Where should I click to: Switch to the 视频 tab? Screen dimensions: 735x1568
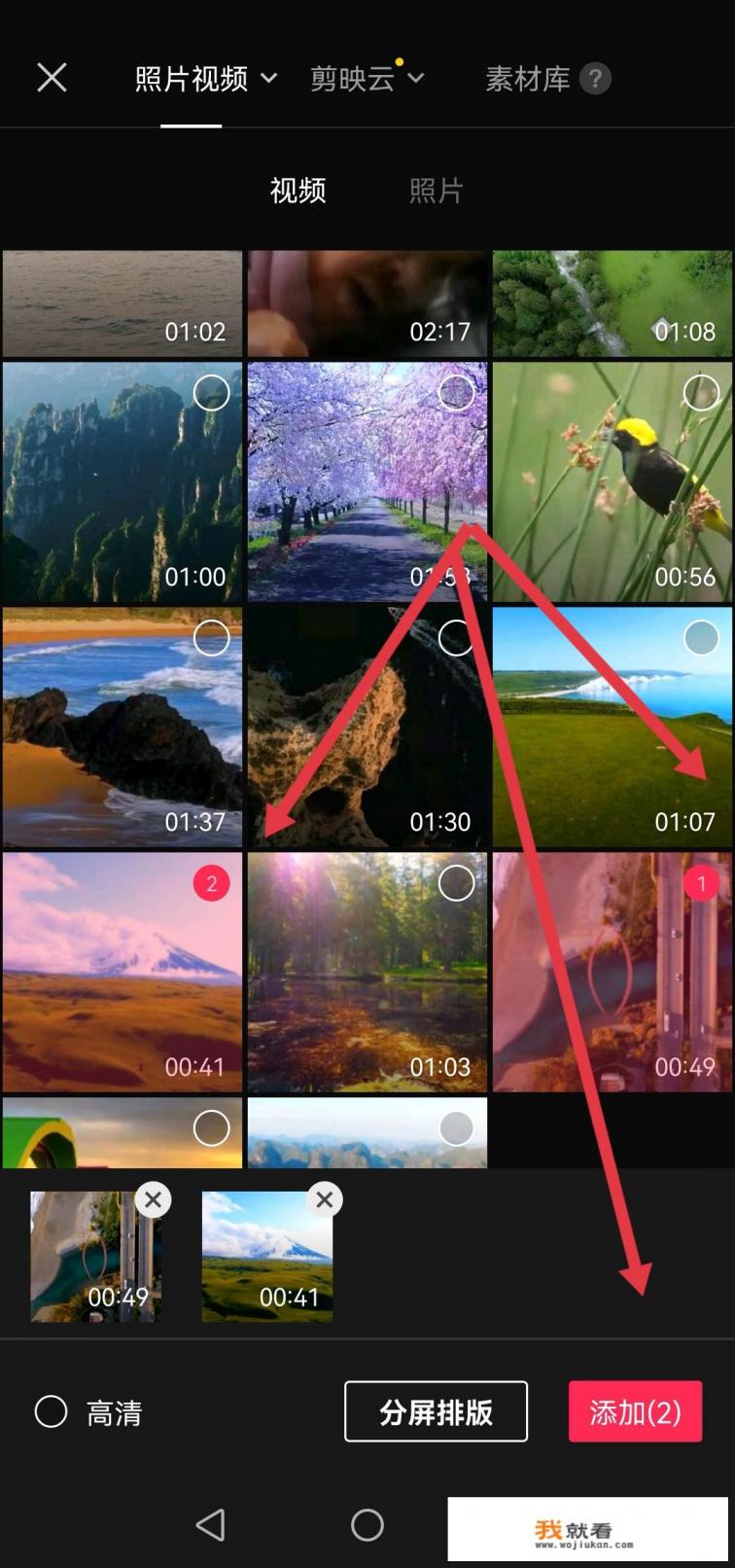(297, 191)
